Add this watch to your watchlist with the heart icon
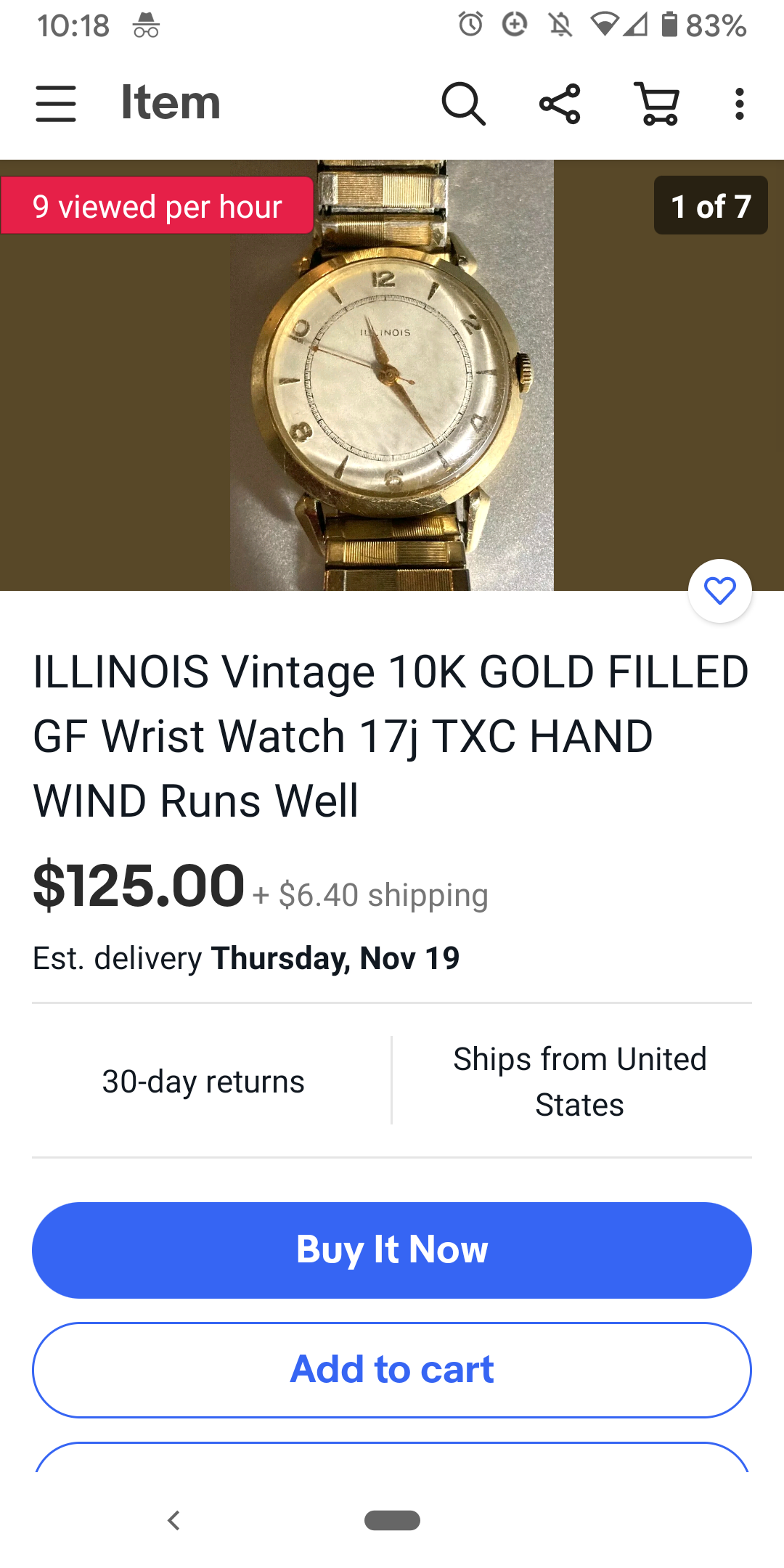Screen dimensions: 784x1568 tap(719, 591)
